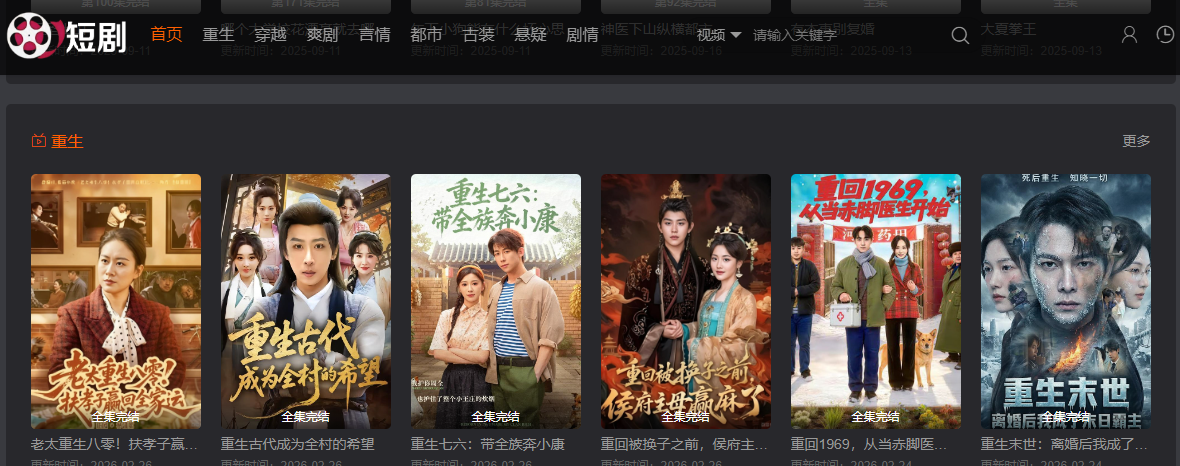The image size is (1180, 466).
Task: Open the search magnifier icon
Action: 960,35
